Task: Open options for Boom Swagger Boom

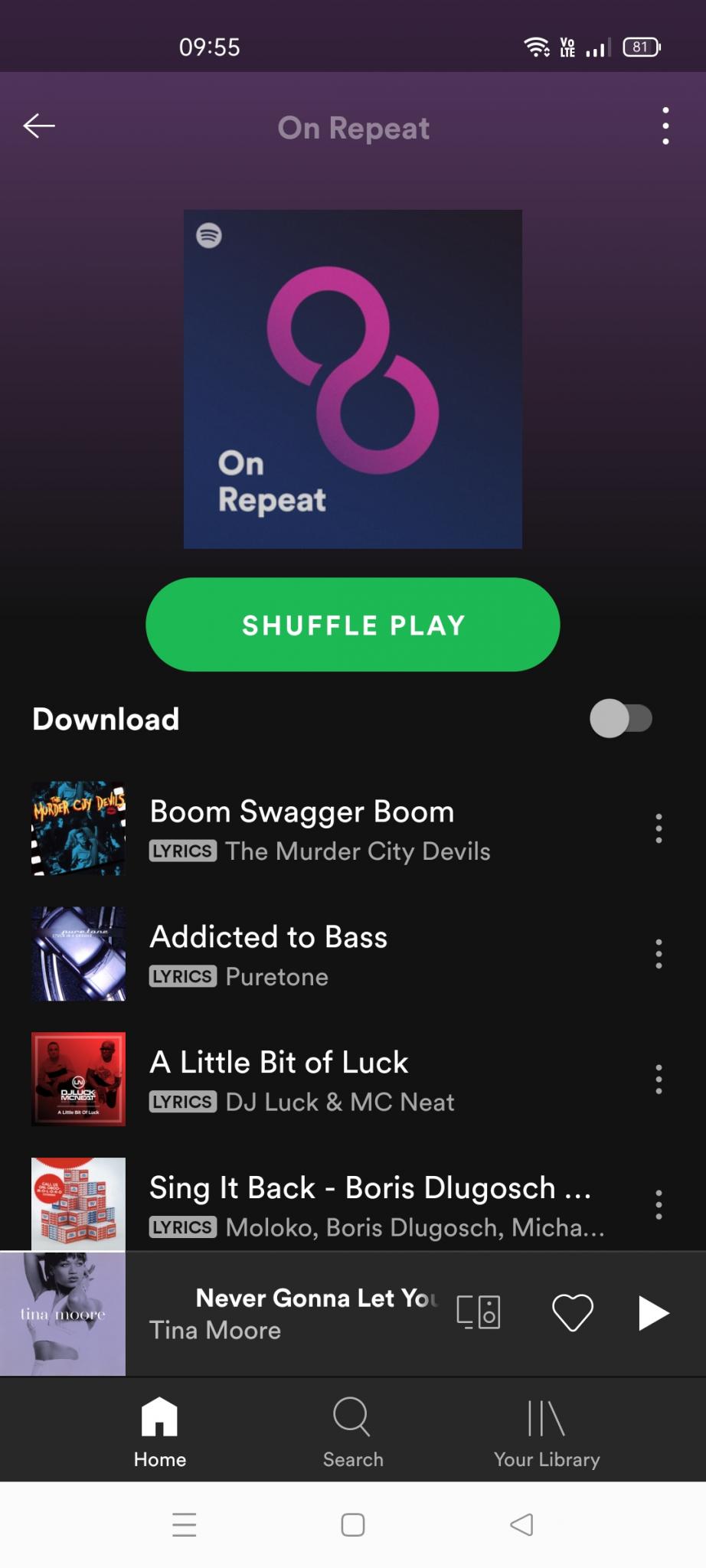Action: [x=659, y=828]
